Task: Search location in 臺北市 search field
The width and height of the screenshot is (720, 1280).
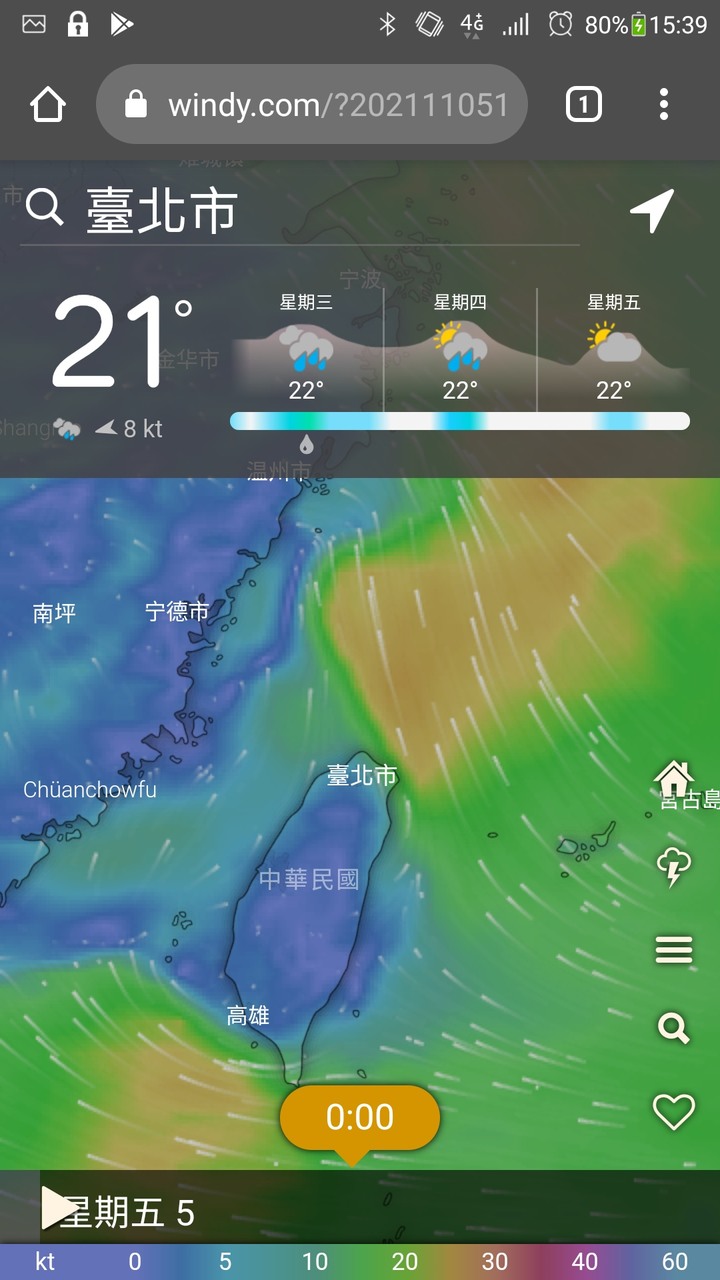Action: (x=300, y=211)
